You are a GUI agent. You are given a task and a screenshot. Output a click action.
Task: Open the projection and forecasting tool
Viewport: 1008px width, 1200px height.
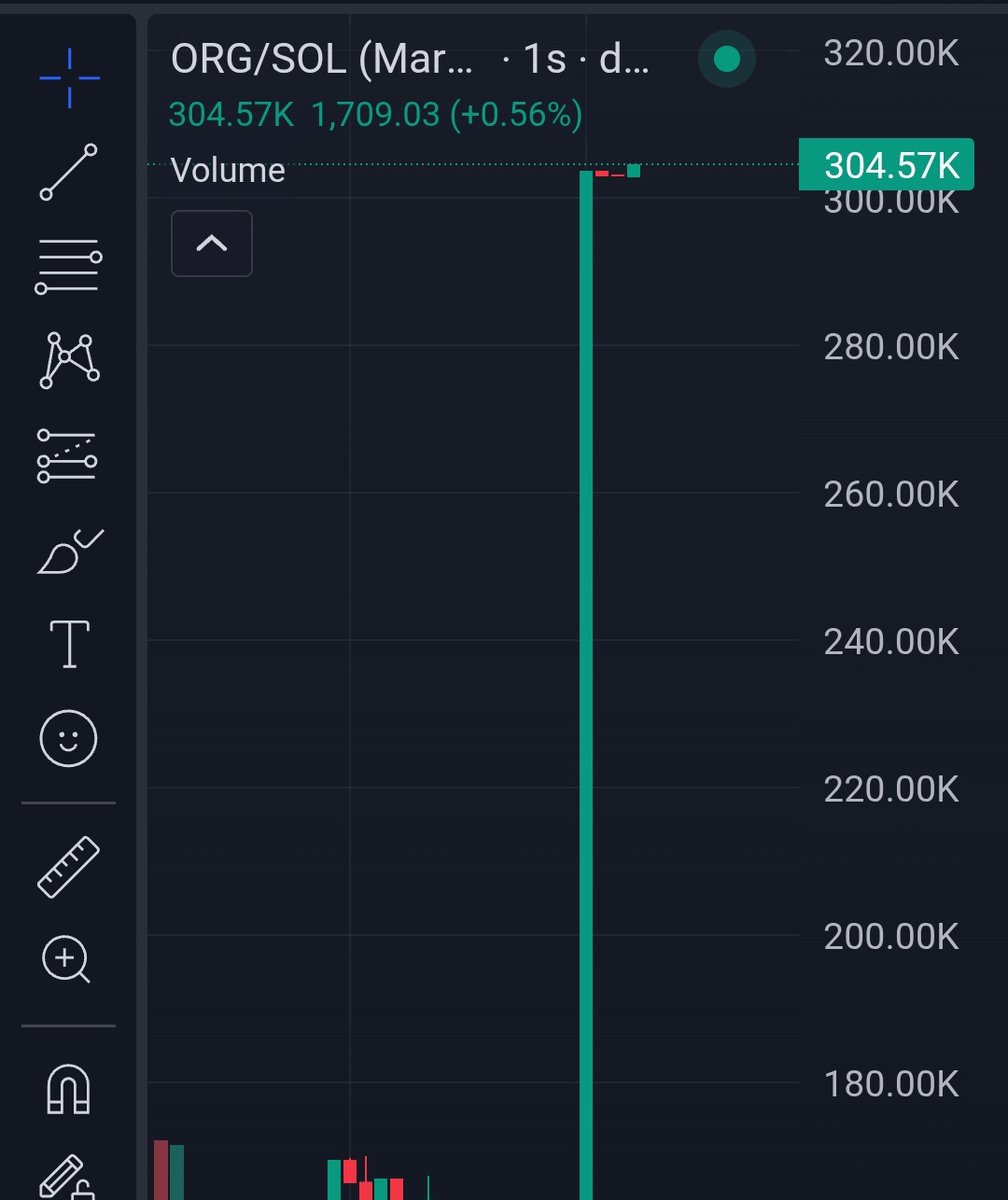(x=67, y=455)
